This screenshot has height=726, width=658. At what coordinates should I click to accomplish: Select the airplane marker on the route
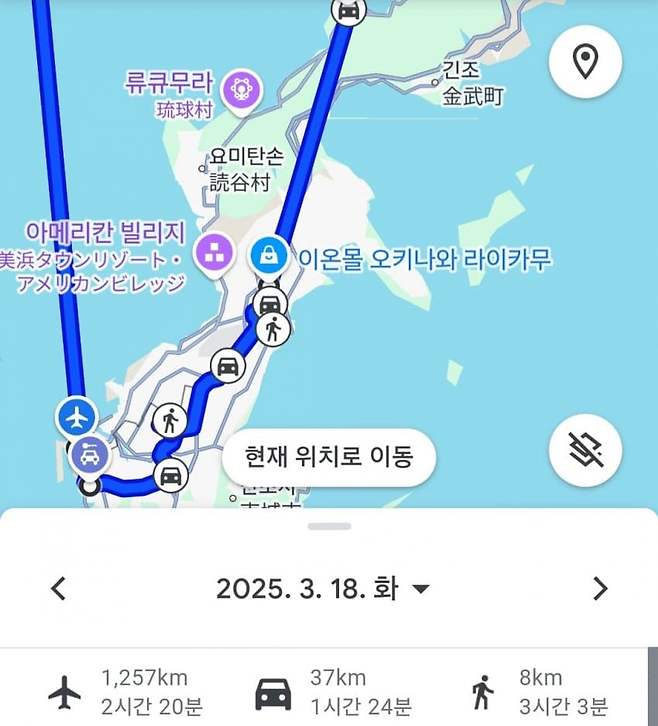coord(76,415)
